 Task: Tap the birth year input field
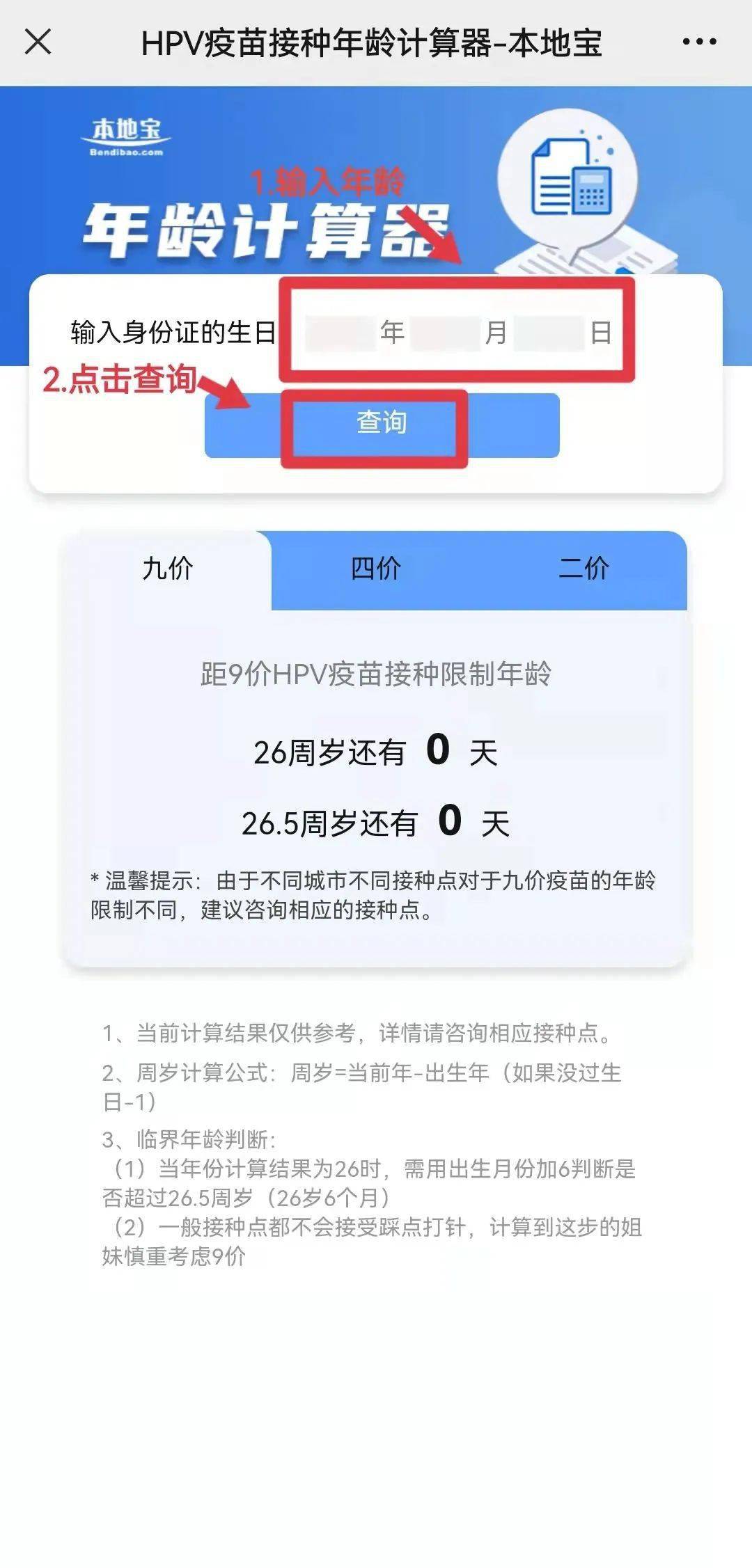(x=340, y=333)
